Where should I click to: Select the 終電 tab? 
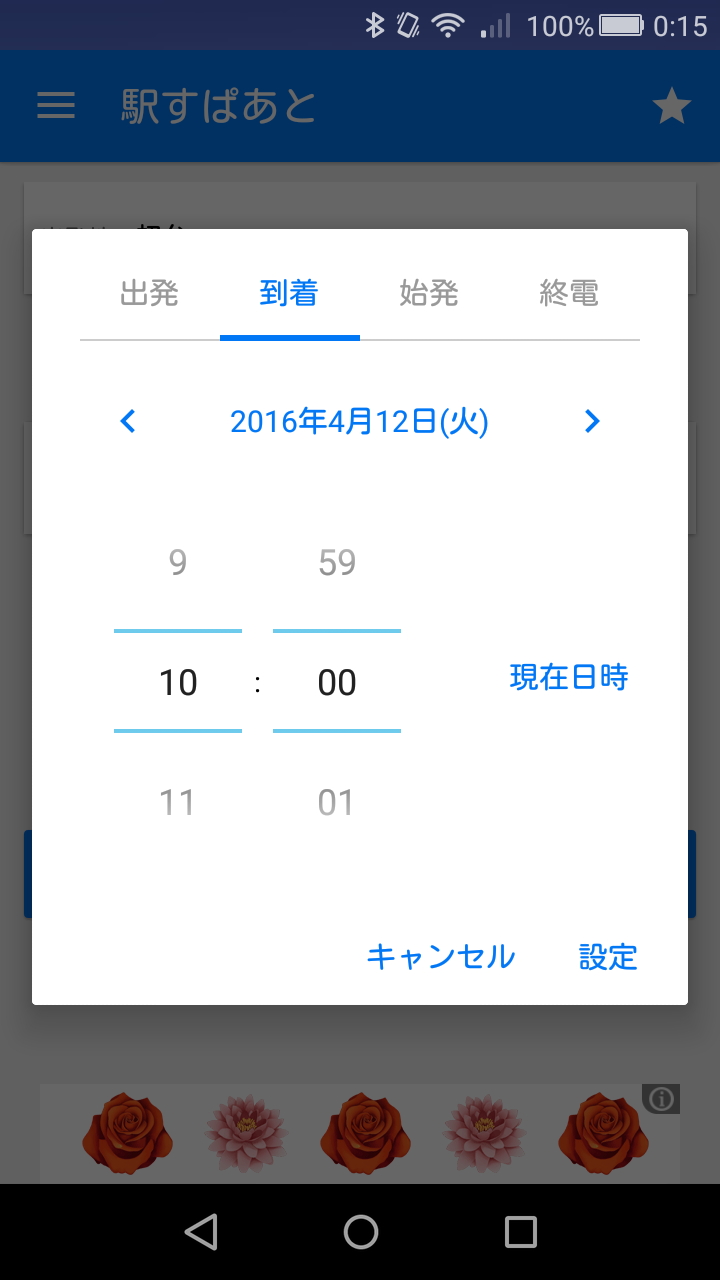coord(568,294)
